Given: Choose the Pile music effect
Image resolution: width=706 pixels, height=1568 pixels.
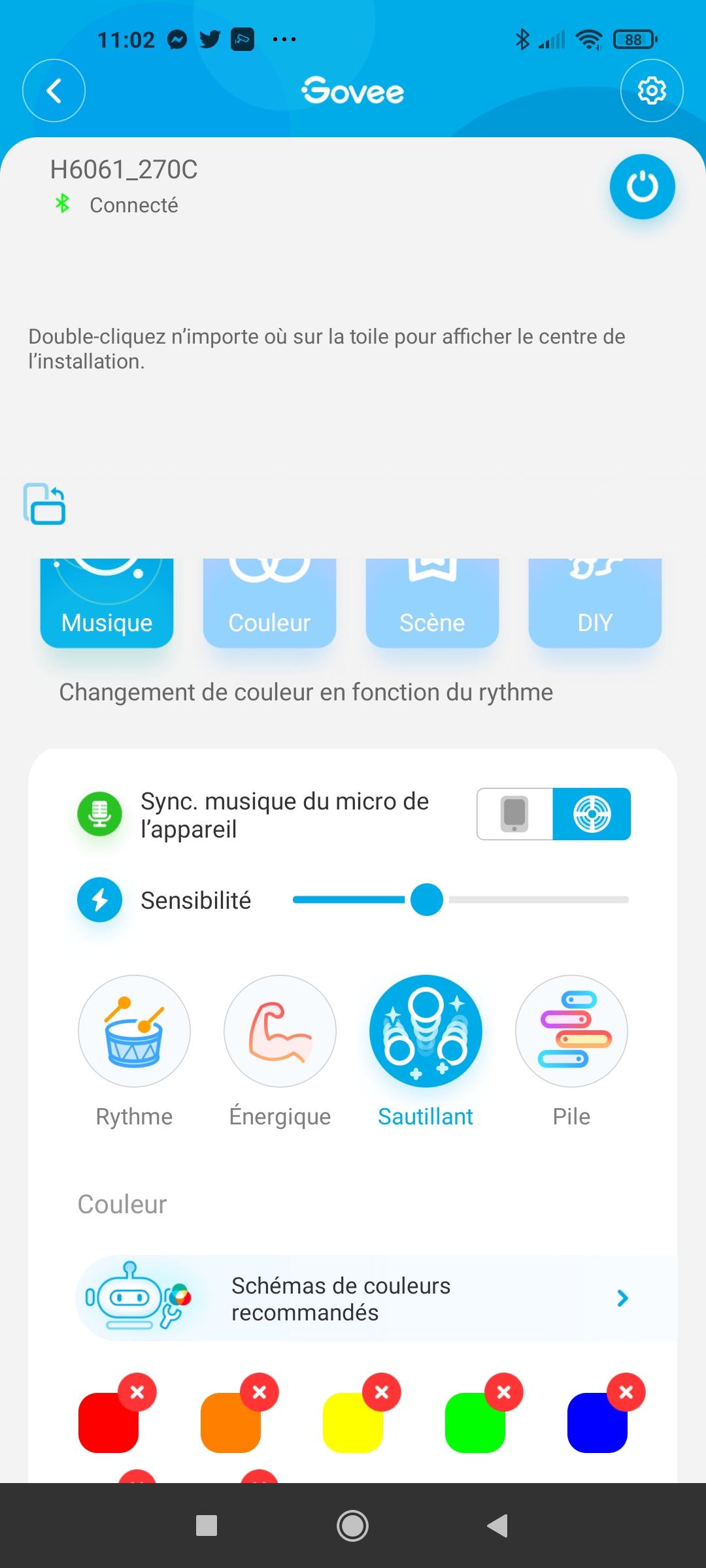Looking at the screenshot, I should (x=571, y=1031).
